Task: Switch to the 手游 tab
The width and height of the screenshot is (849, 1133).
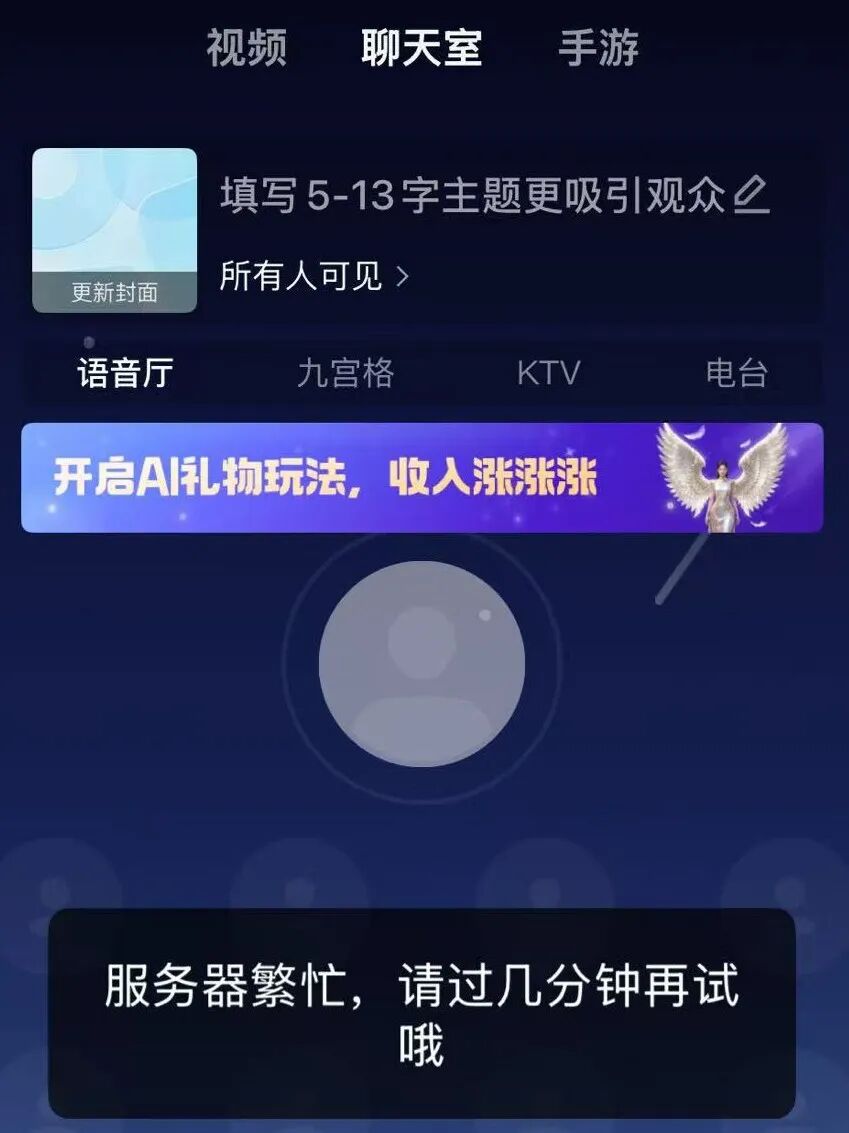Action: [598, 49]
